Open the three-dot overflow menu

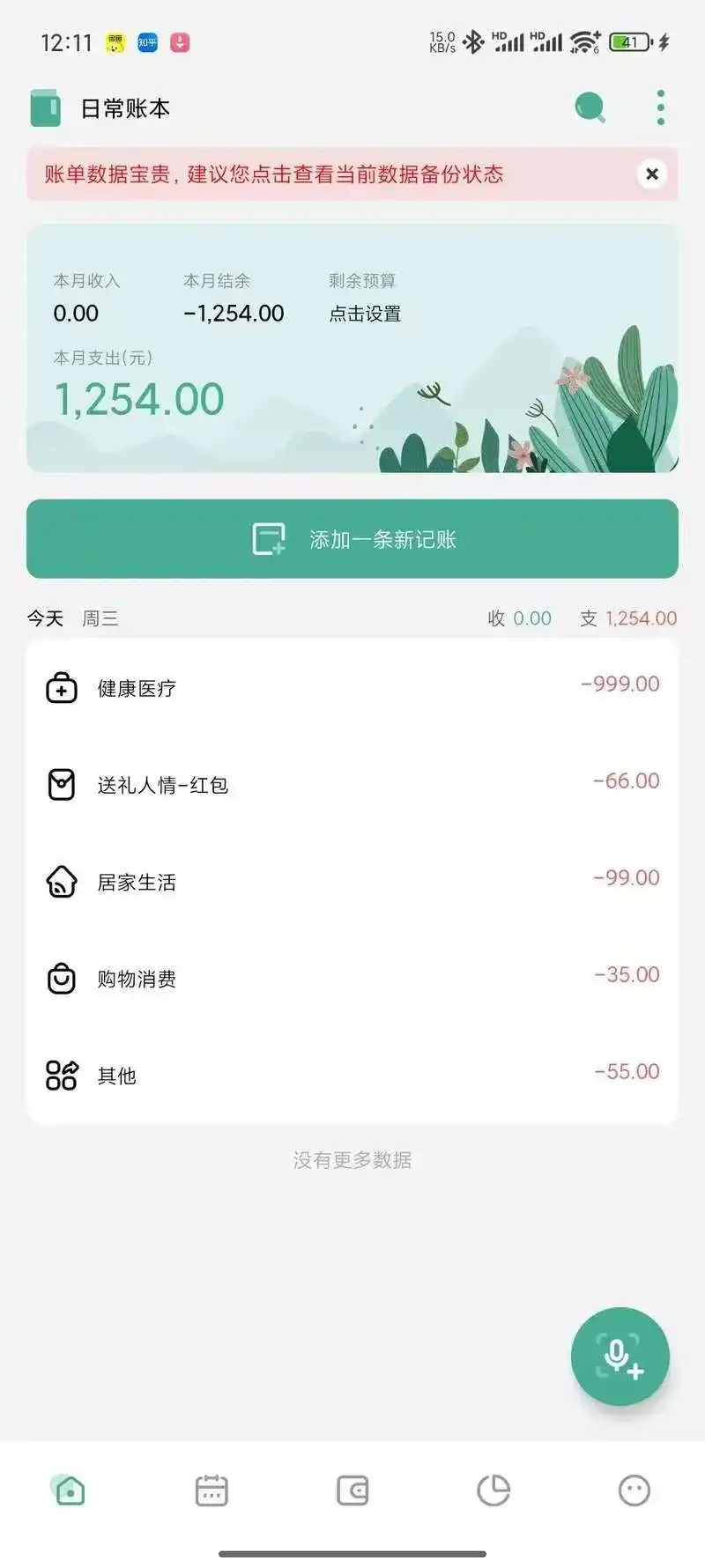pos(660,108)
